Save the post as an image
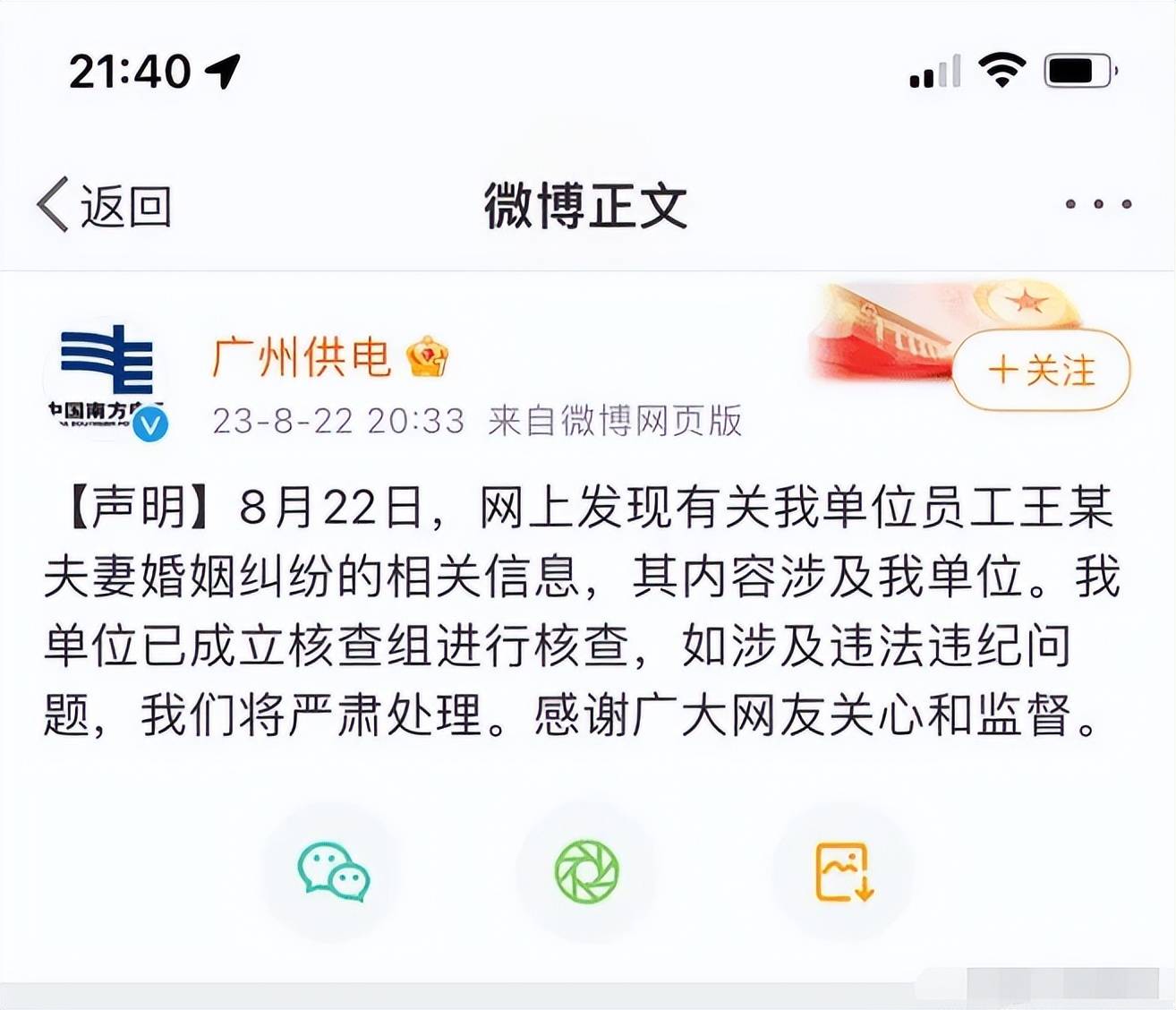This screenshot has height=1010, width=1176. [843, 870]
